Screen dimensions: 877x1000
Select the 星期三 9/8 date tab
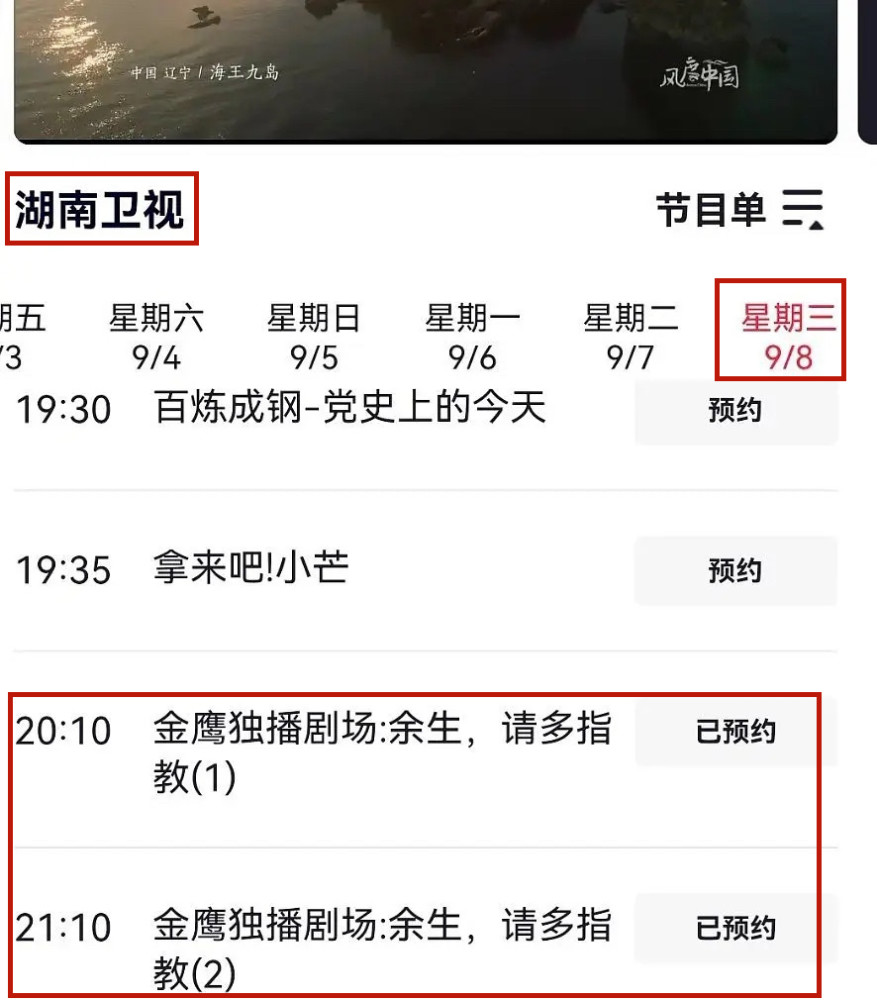point(788,338)
